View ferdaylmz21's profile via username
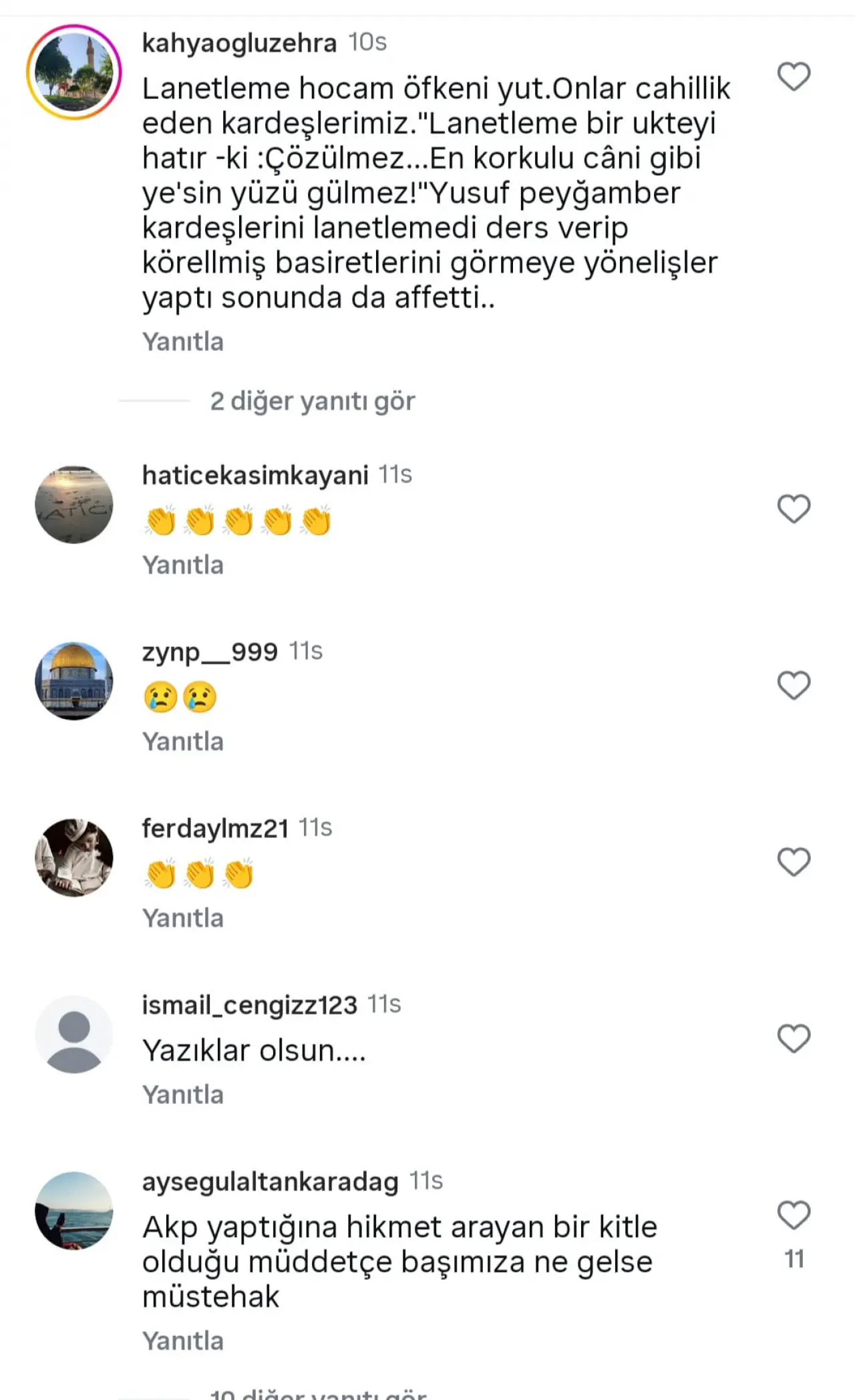The height and width of the screenshot is (1400, 855). pos(215,829)
